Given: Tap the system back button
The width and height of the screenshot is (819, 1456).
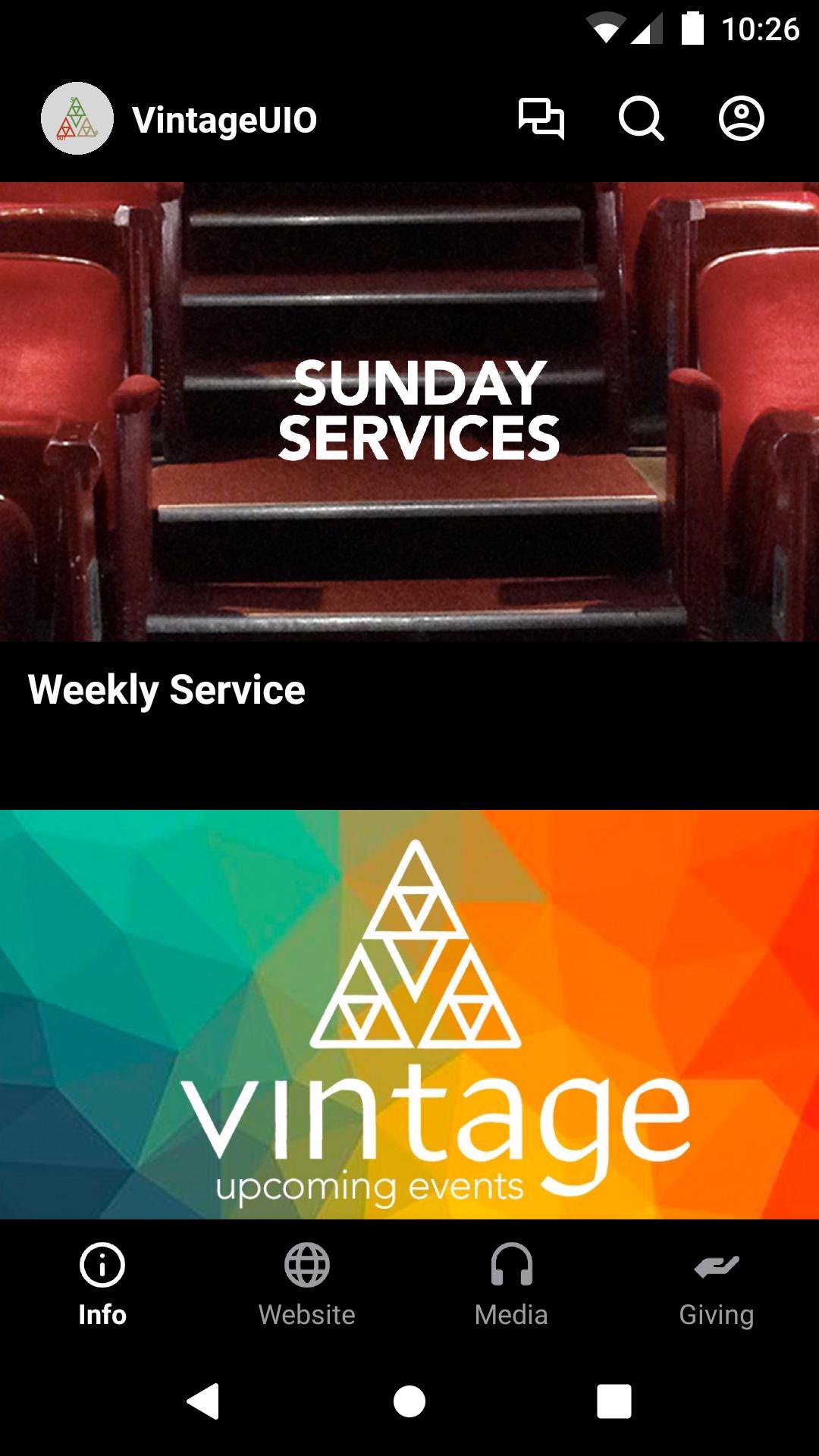Looking at the screenshot, I should click(x=203, y=1401).
